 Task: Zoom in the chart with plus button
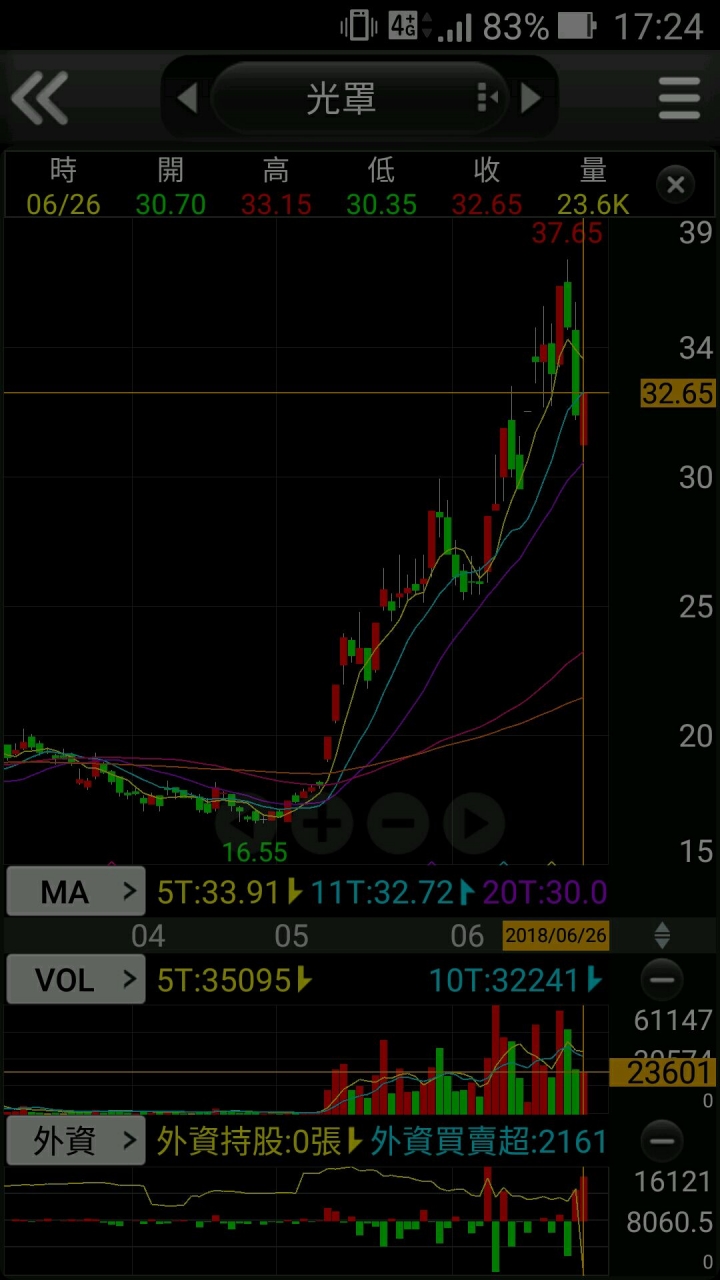coord(322,824)
